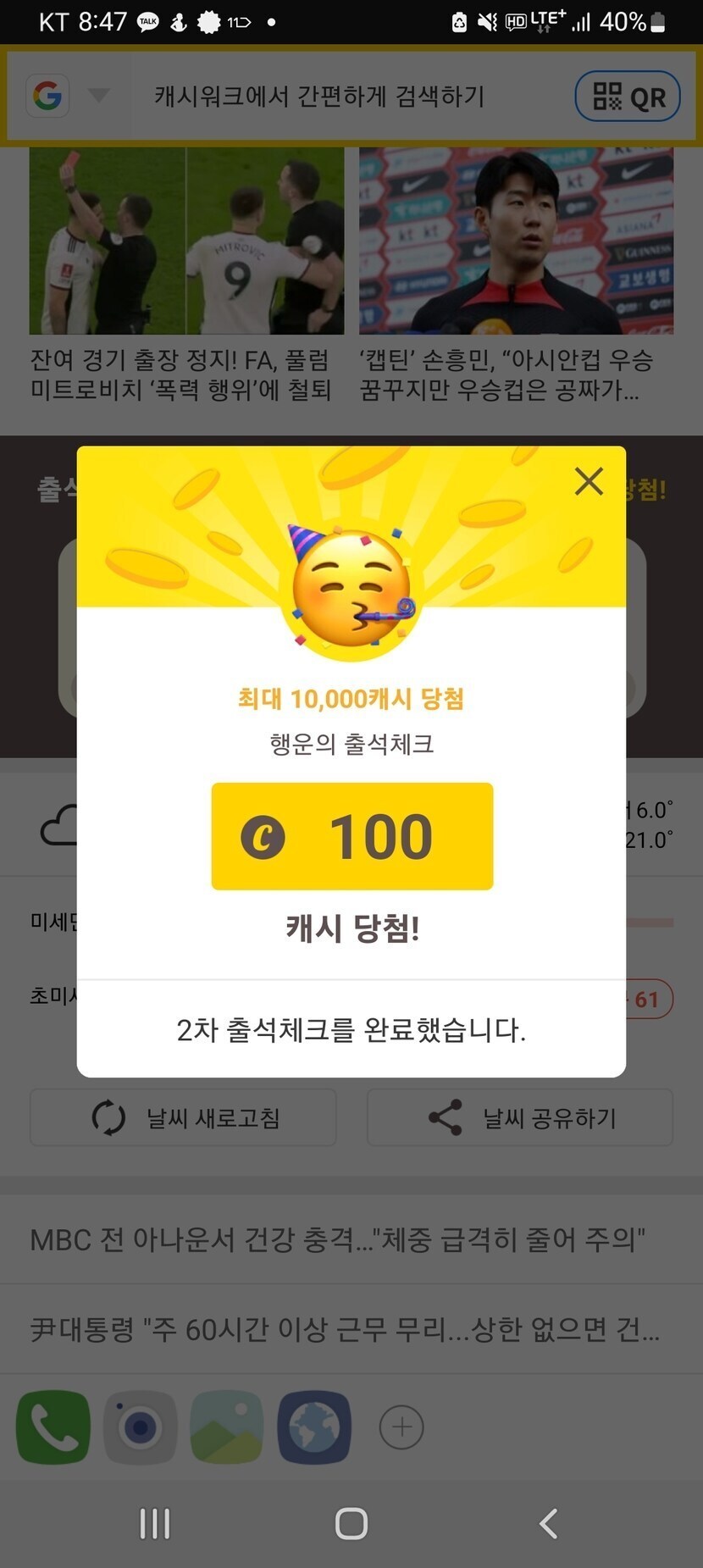Share weather via 날씨 공유하기
The image size is (703, 1568).
[520, 1118]
